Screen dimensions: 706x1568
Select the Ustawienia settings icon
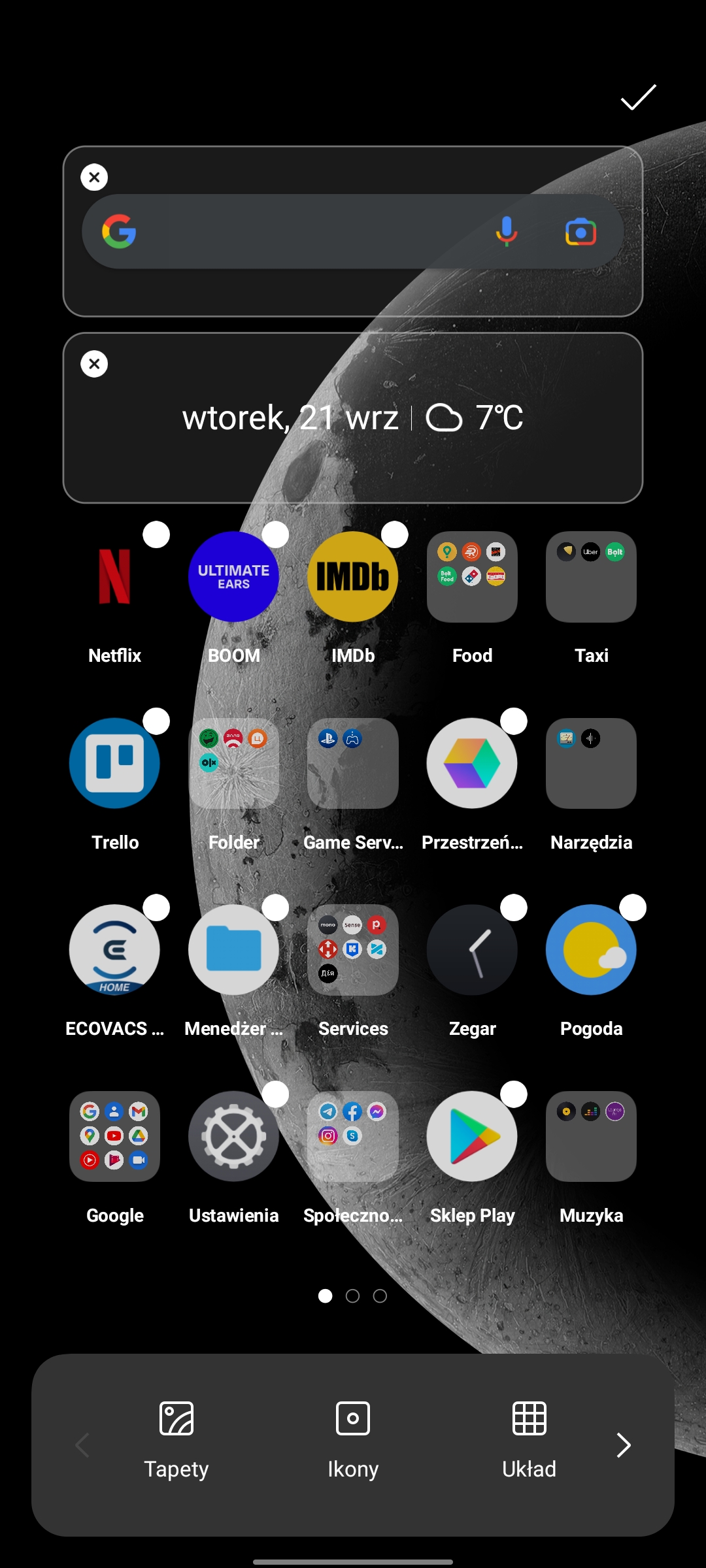[x=234, y=1136]
